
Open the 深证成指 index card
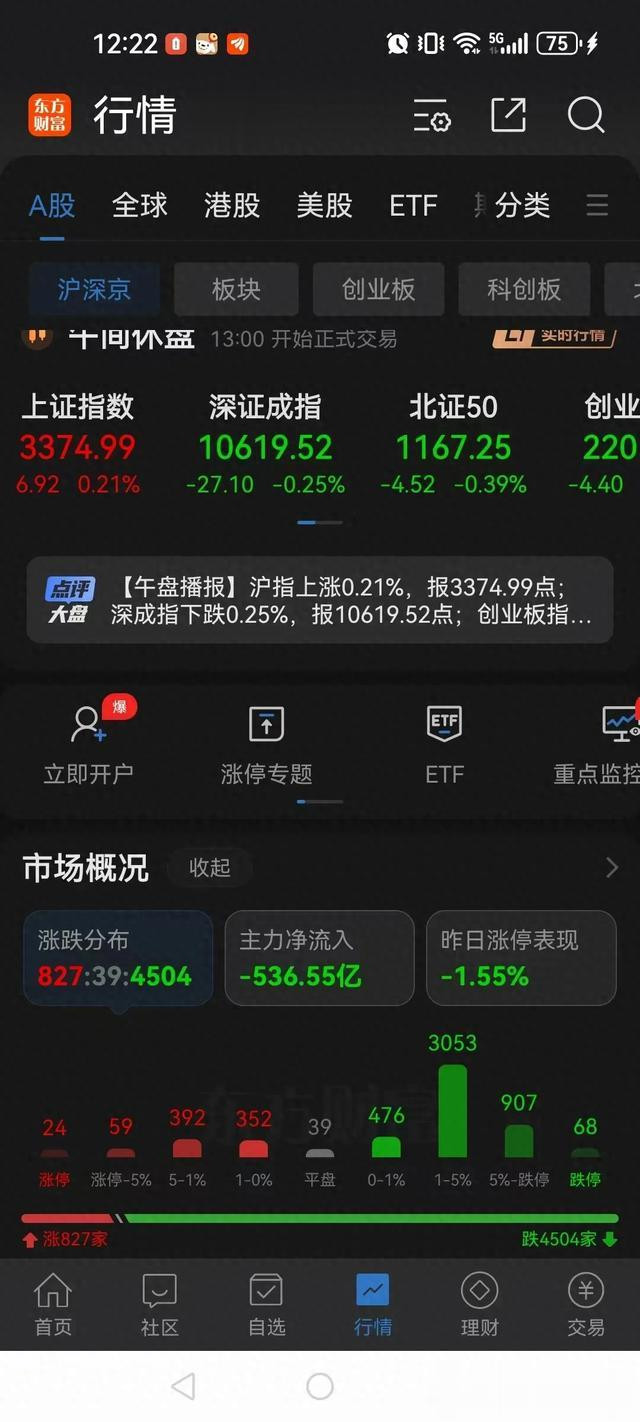coord(265,444)
